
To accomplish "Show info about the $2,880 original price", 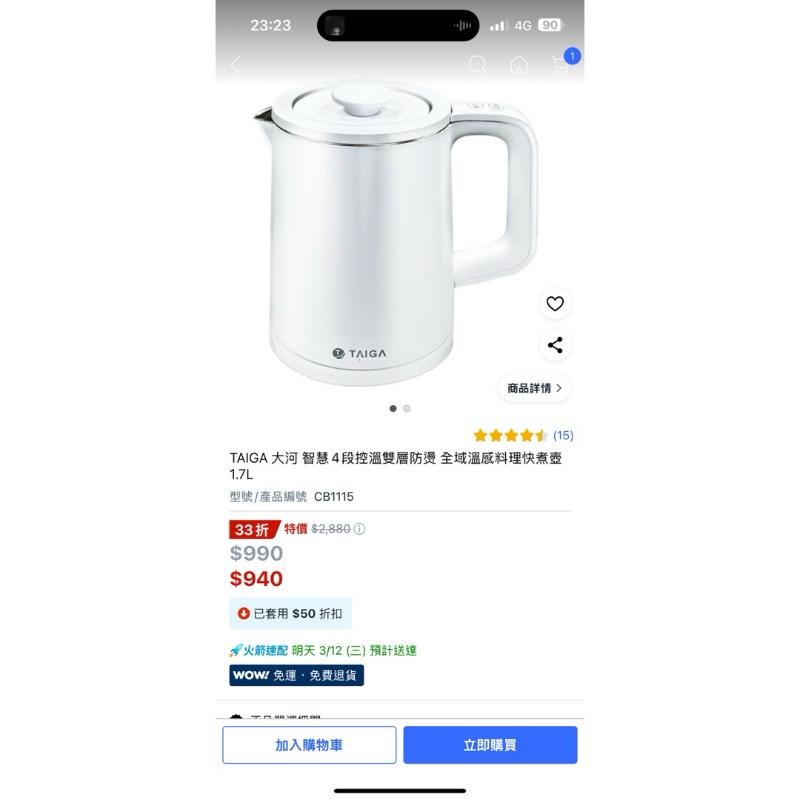I will tap(360, 529).
